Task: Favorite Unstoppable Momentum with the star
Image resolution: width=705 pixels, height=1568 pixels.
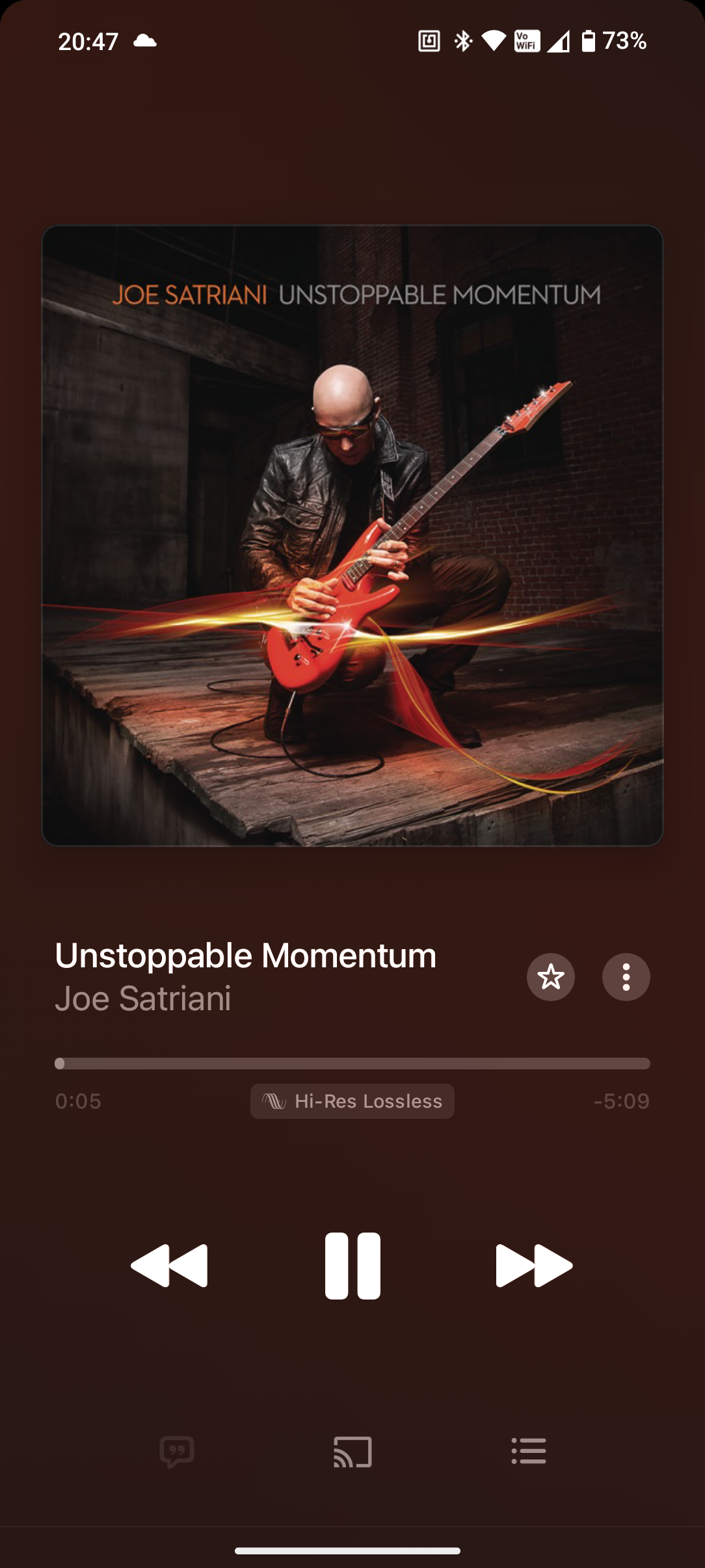Action: click(x=550, y=976)
